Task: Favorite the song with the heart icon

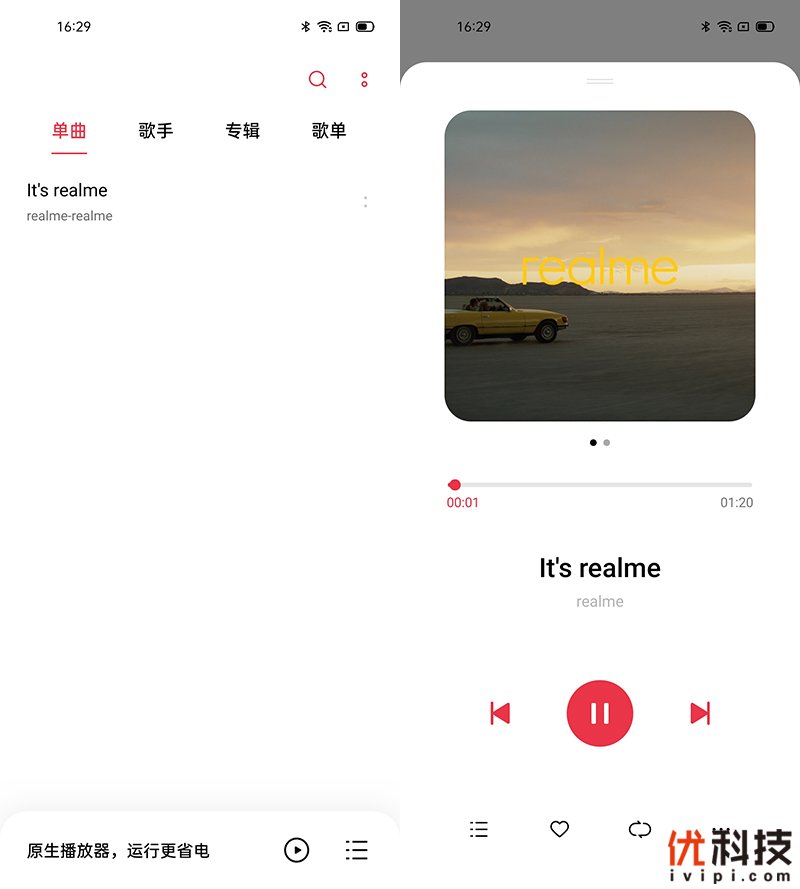Action: [560, 829]
